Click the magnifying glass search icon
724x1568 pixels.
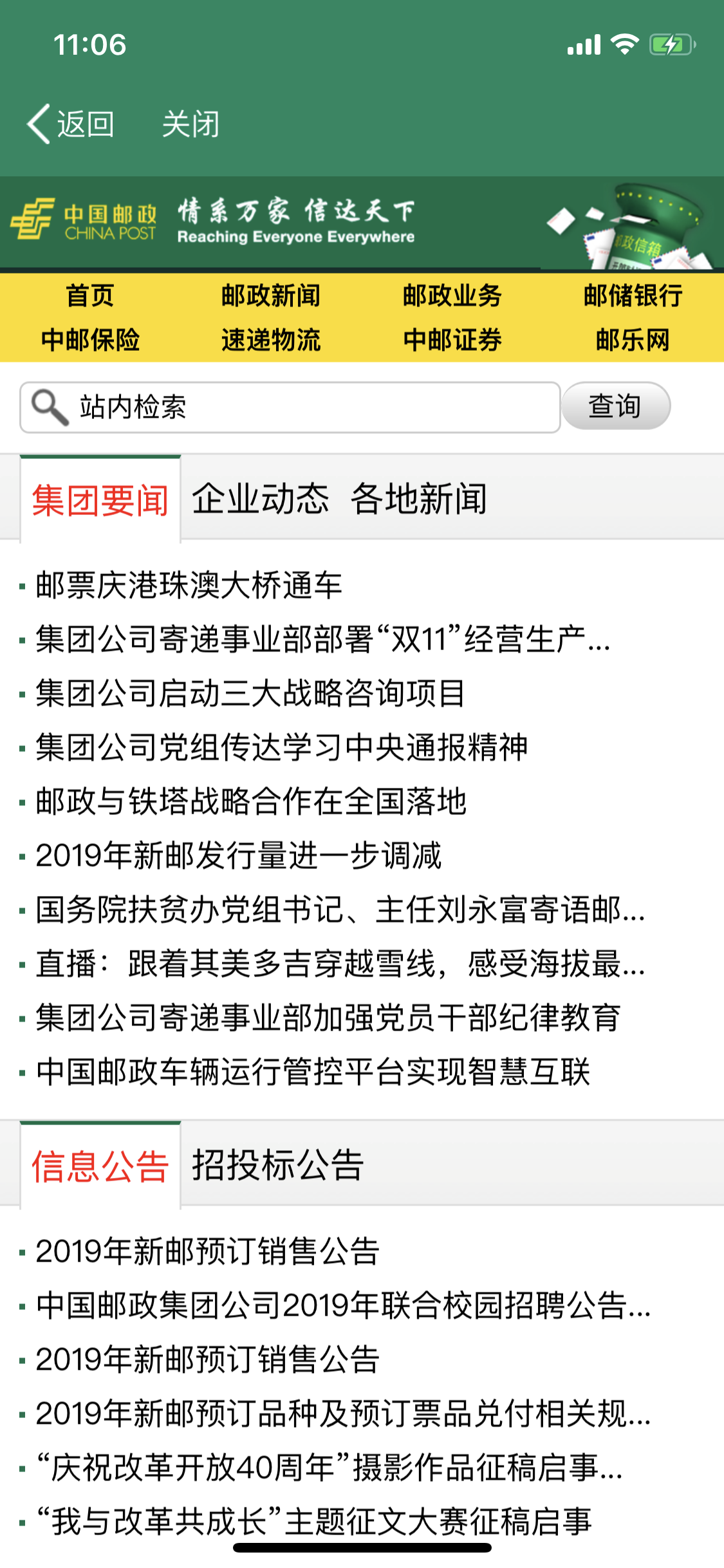pyautogui.click(x=46, y=406)
